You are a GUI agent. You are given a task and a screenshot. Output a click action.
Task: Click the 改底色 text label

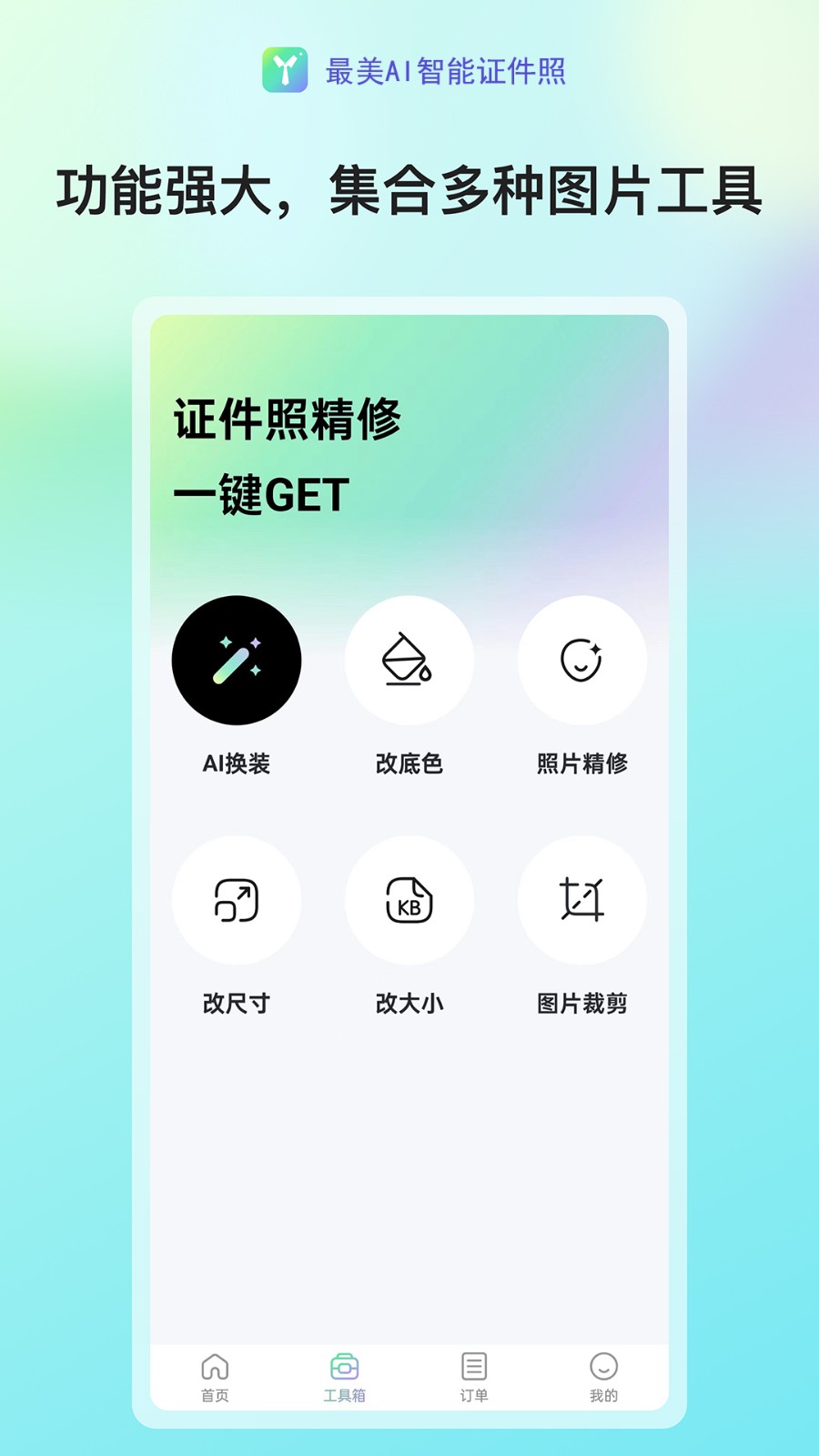[409, 764]
